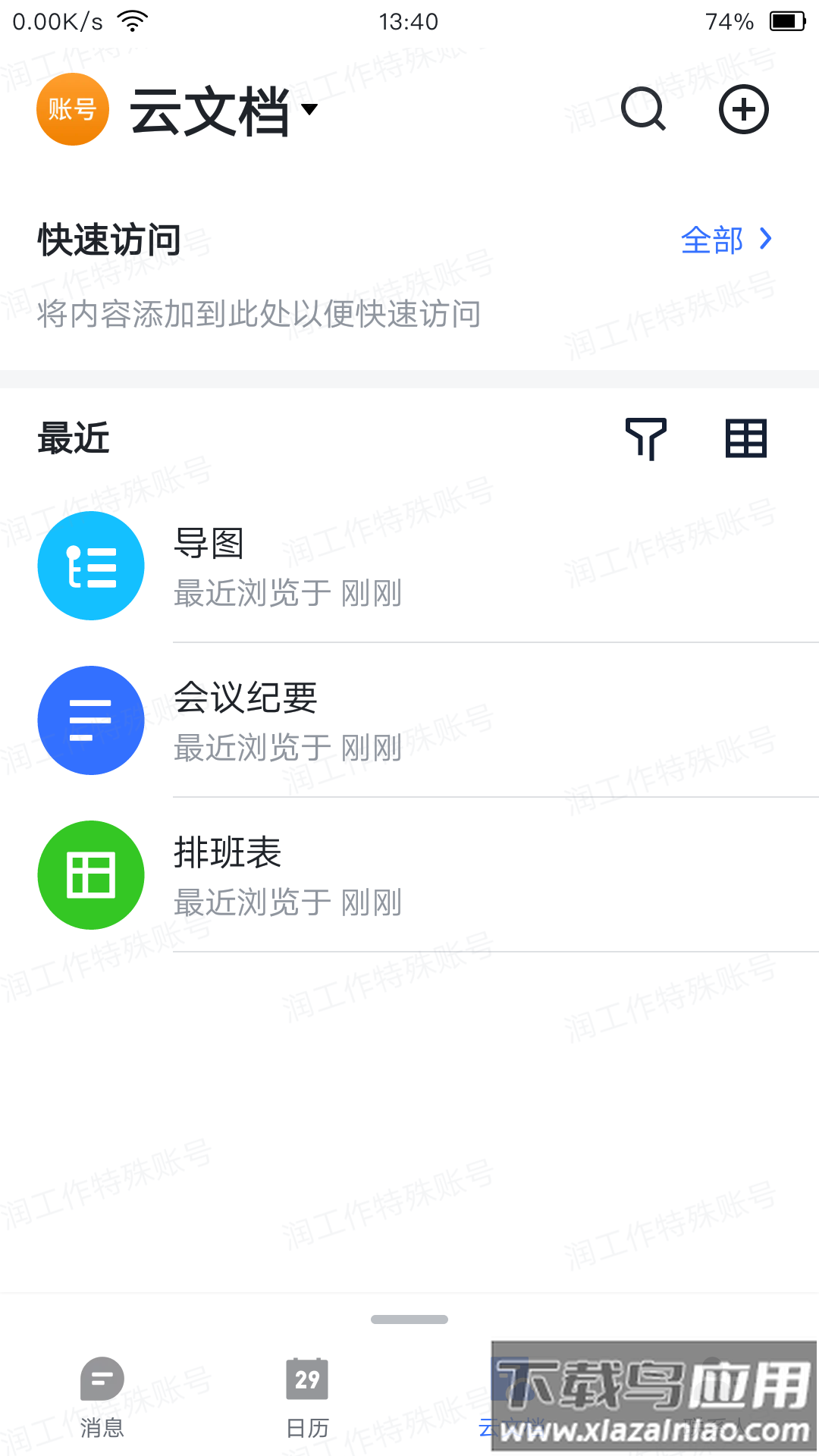Switch recent list to grid view

point(745,438)
